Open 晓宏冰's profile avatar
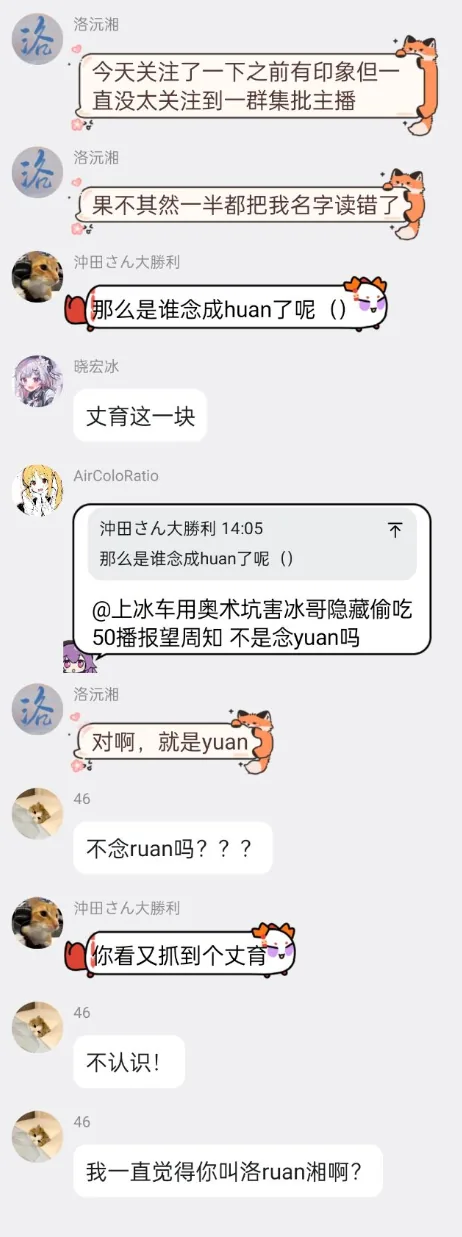The image size is (462, 1237). tap(38, 382)
